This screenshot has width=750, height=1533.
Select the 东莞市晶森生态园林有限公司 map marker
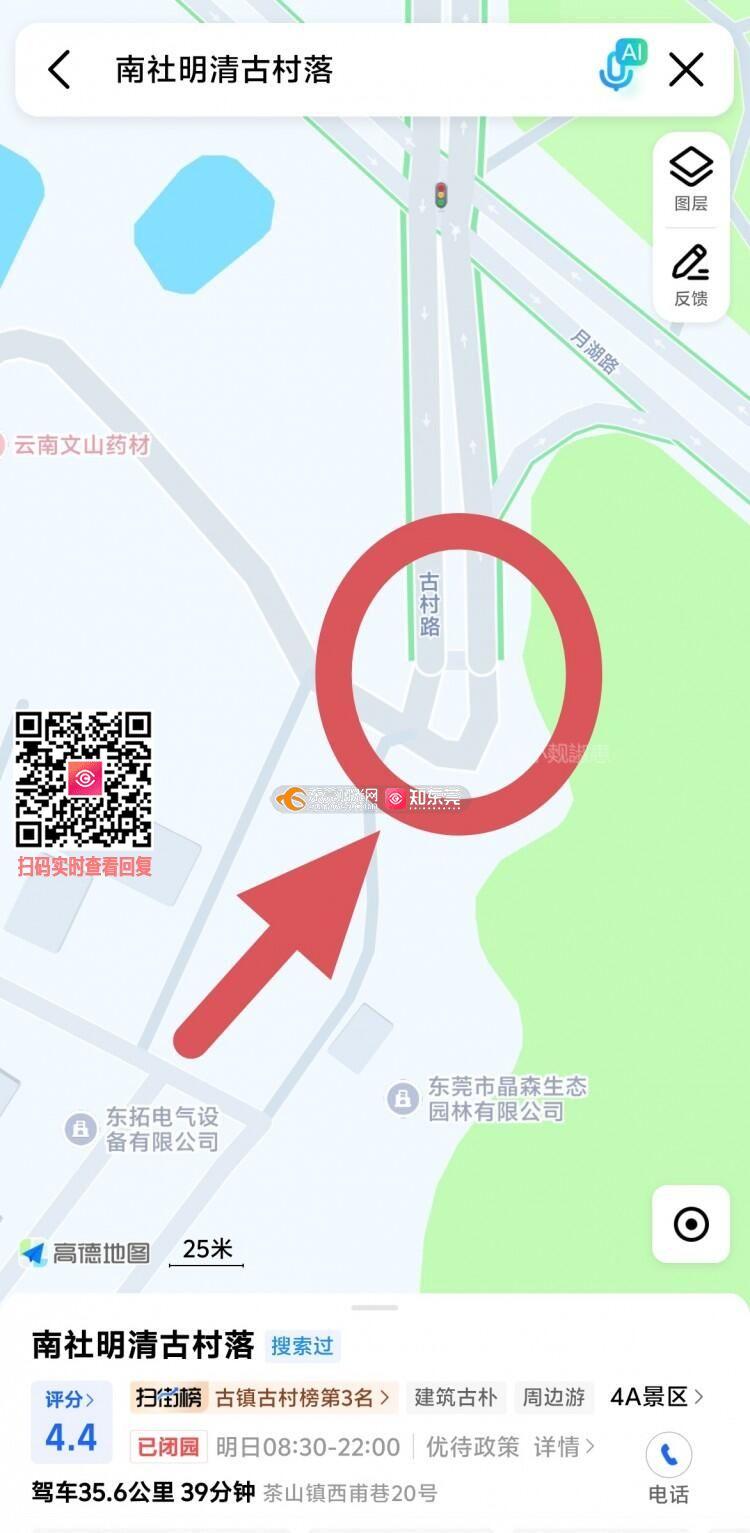pyautogui.click(x=403, y=1099)
